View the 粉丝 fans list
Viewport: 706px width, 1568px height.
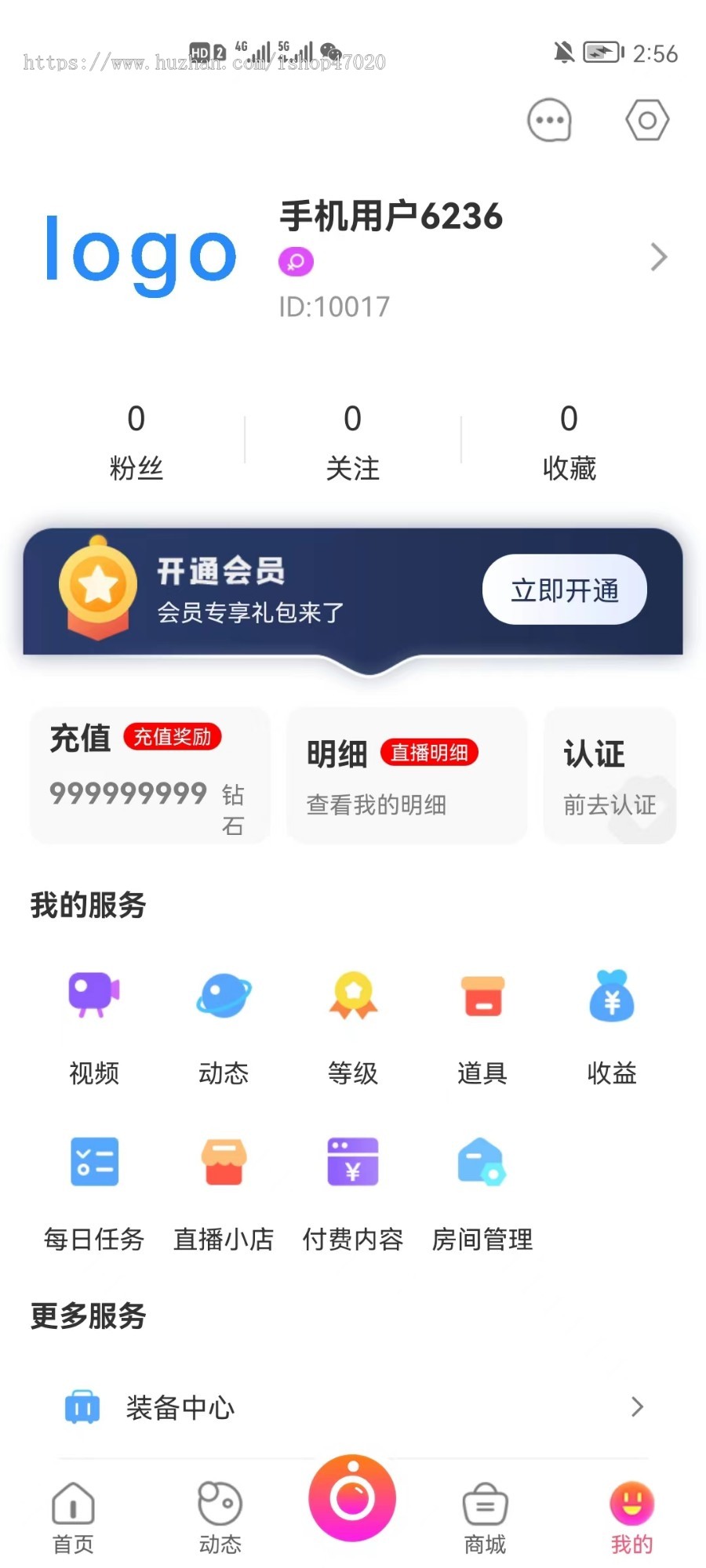(x=136, y=442)
